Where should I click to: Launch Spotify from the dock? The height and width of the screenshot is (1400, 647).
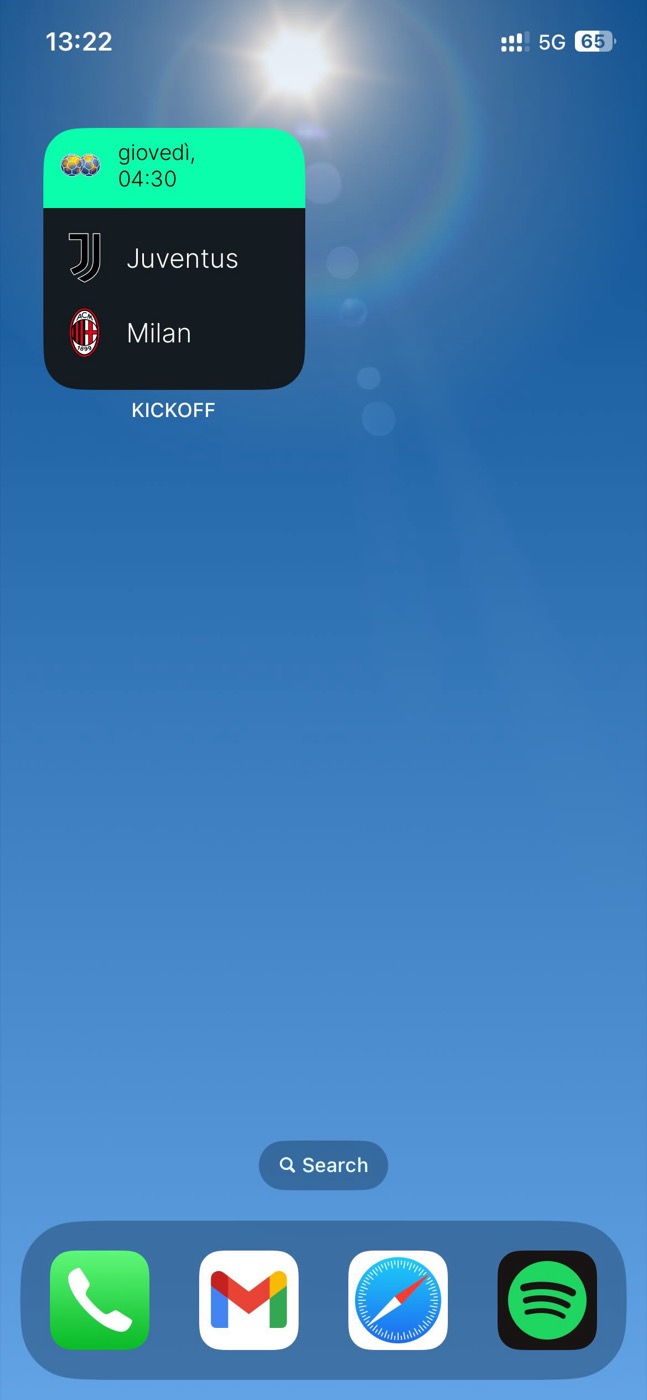click(x=547, y=1300)
